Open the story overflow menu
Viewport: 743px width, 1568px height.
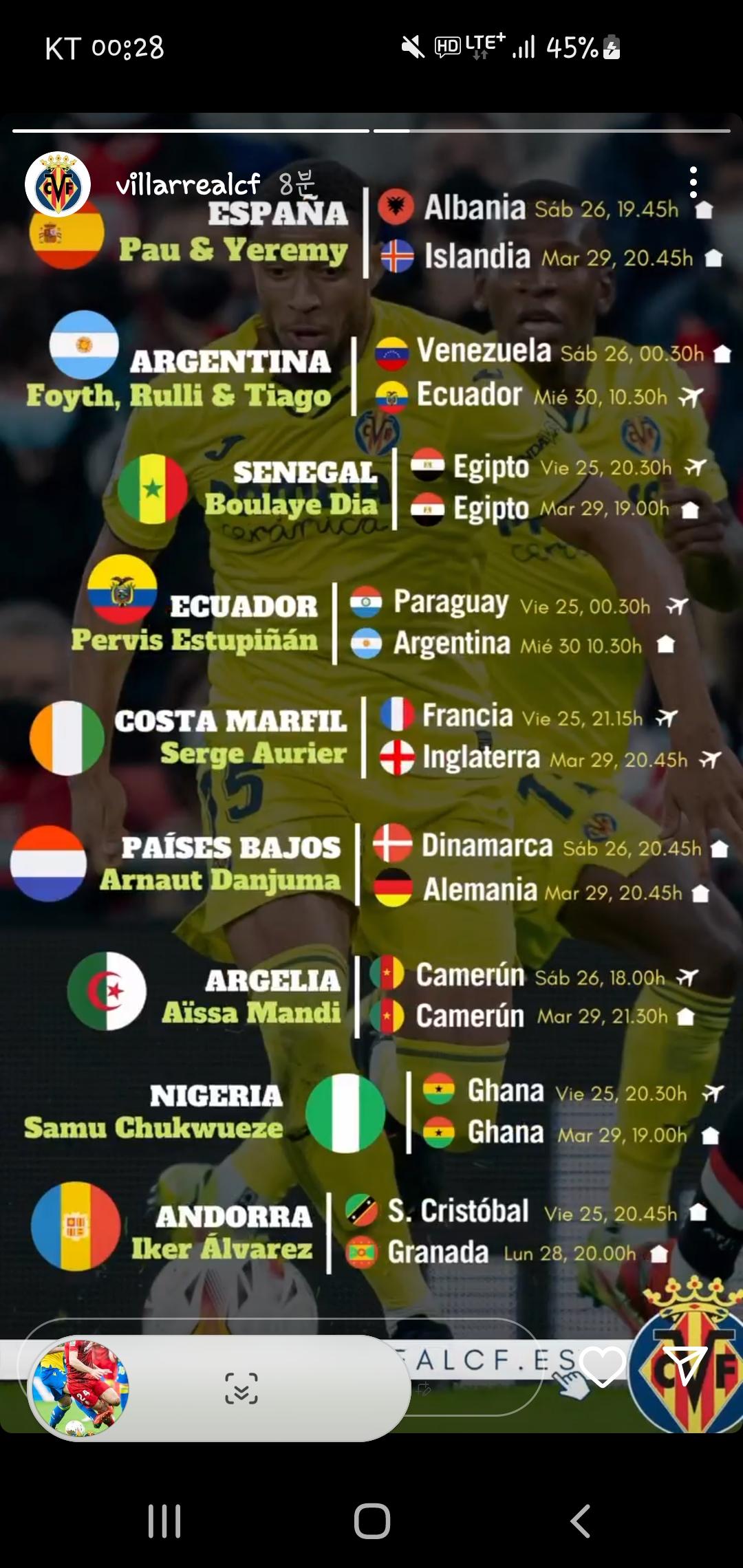tap(693, 183)
